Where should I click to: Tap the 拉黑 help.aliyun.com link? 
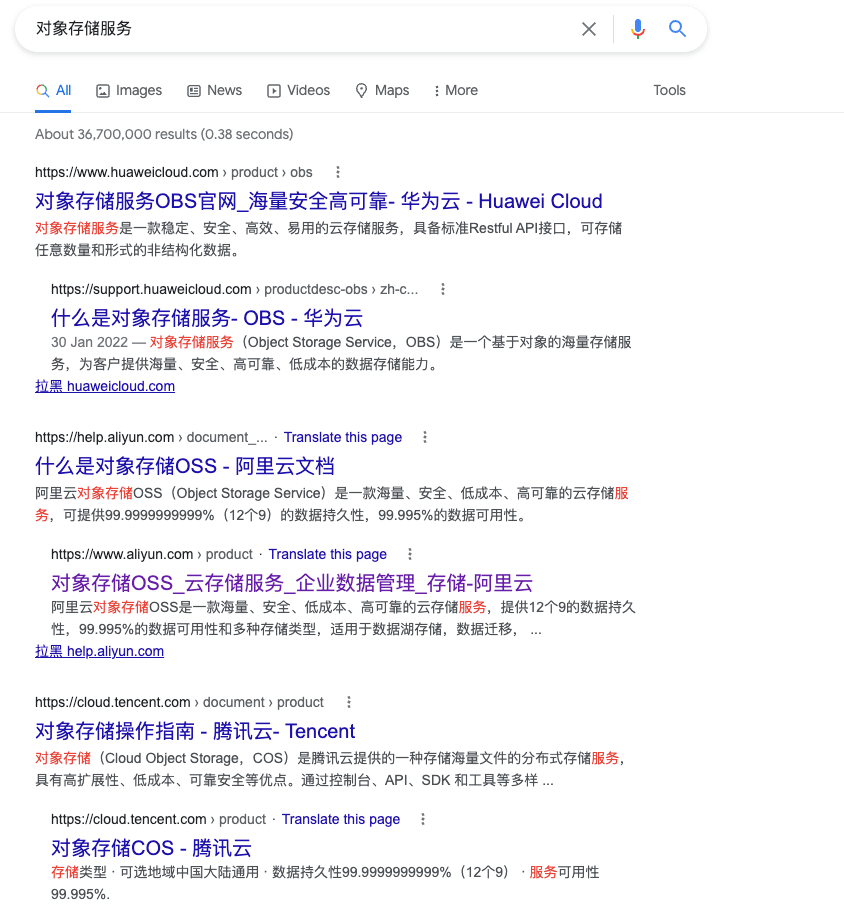point(99,651)
